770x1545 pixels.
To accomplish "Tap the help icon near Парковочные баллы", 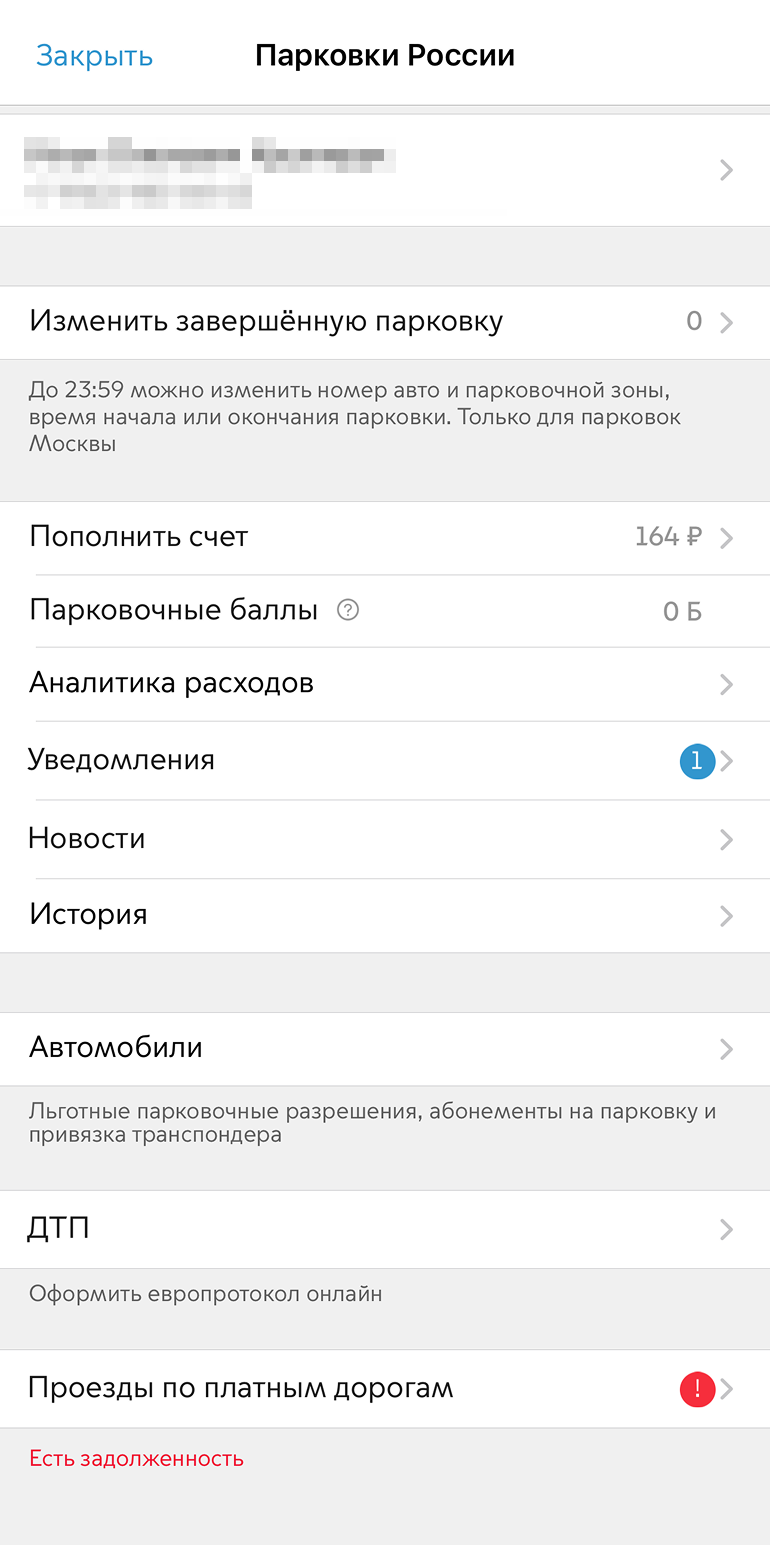I will pos(348,610).
